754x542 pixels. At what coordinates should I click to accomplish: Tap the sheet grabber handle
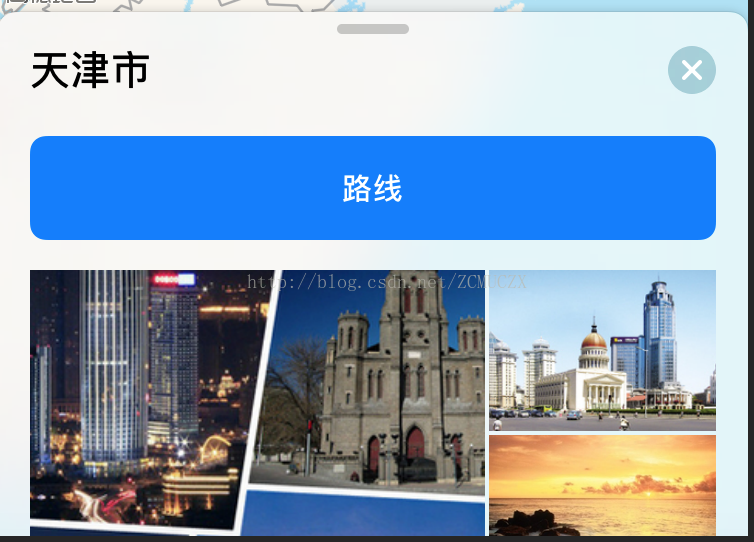tap(373, 29)
